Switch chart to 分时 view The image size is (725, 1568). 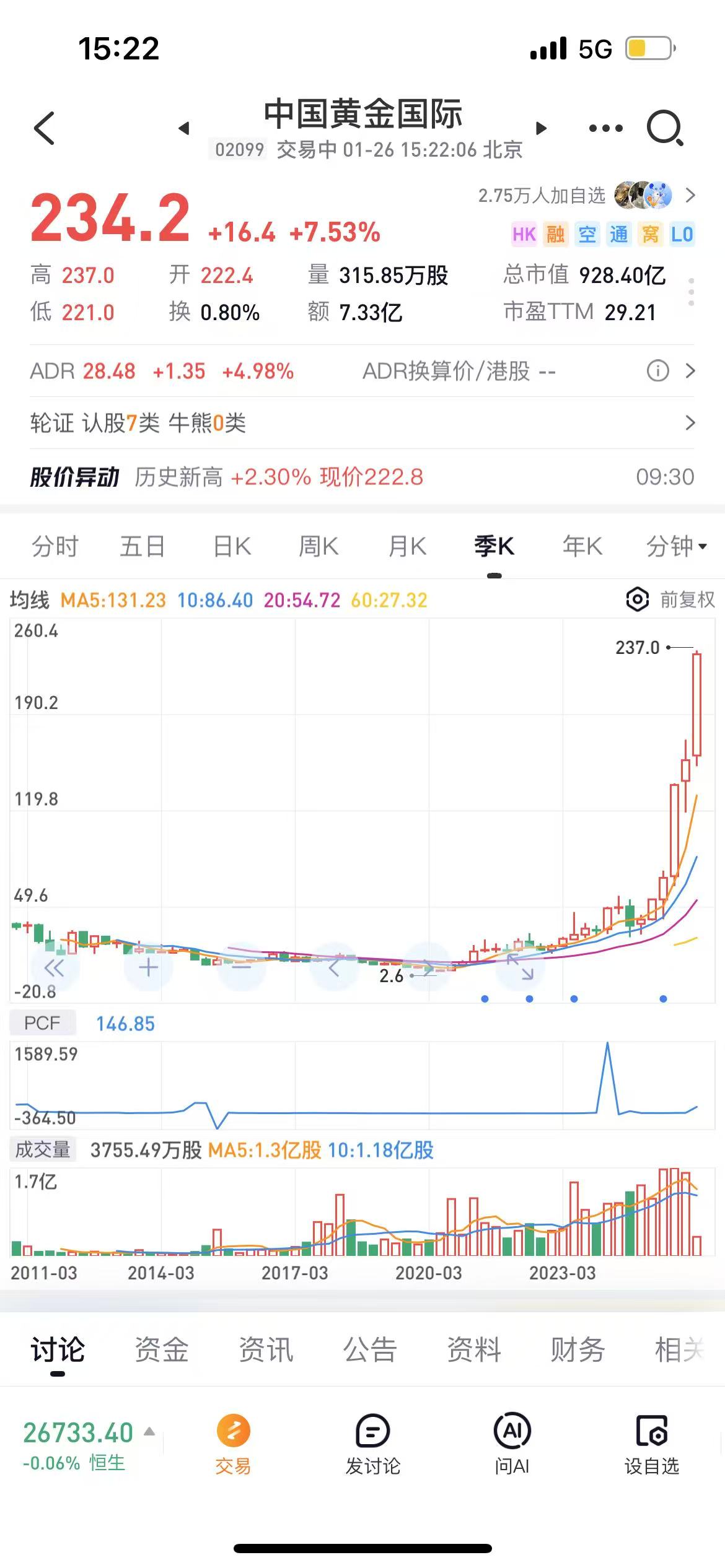[x=55, y=546]
